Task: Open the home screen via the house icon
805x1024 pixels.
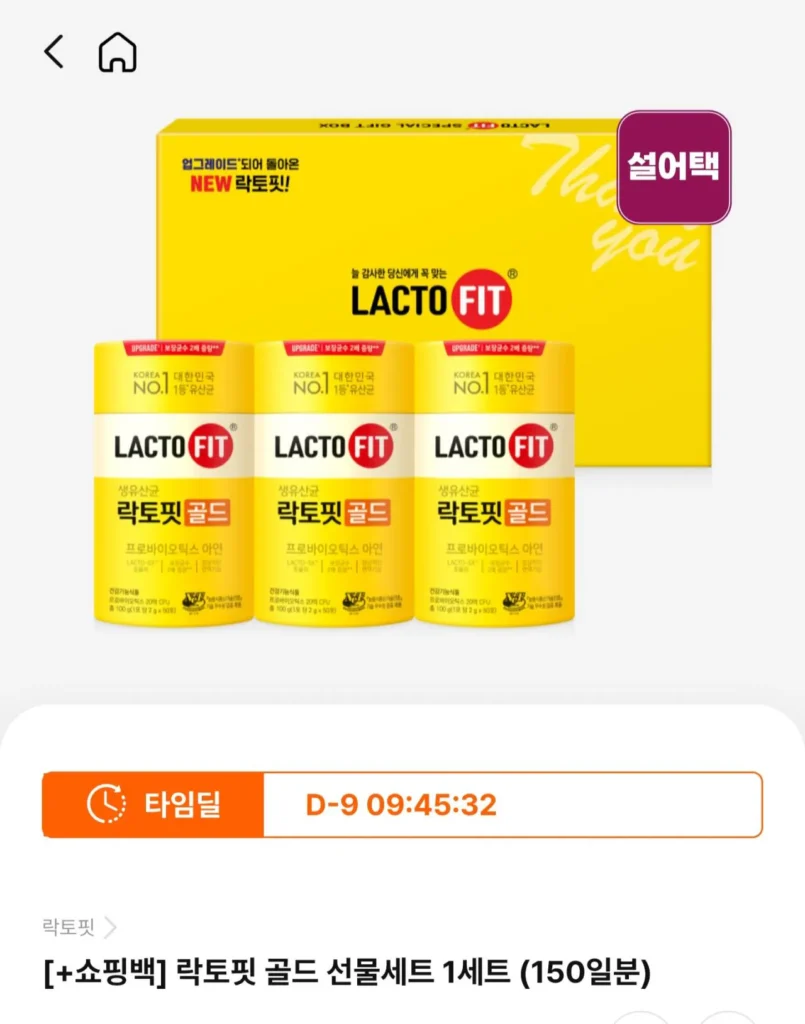Action: coord(117,51)
